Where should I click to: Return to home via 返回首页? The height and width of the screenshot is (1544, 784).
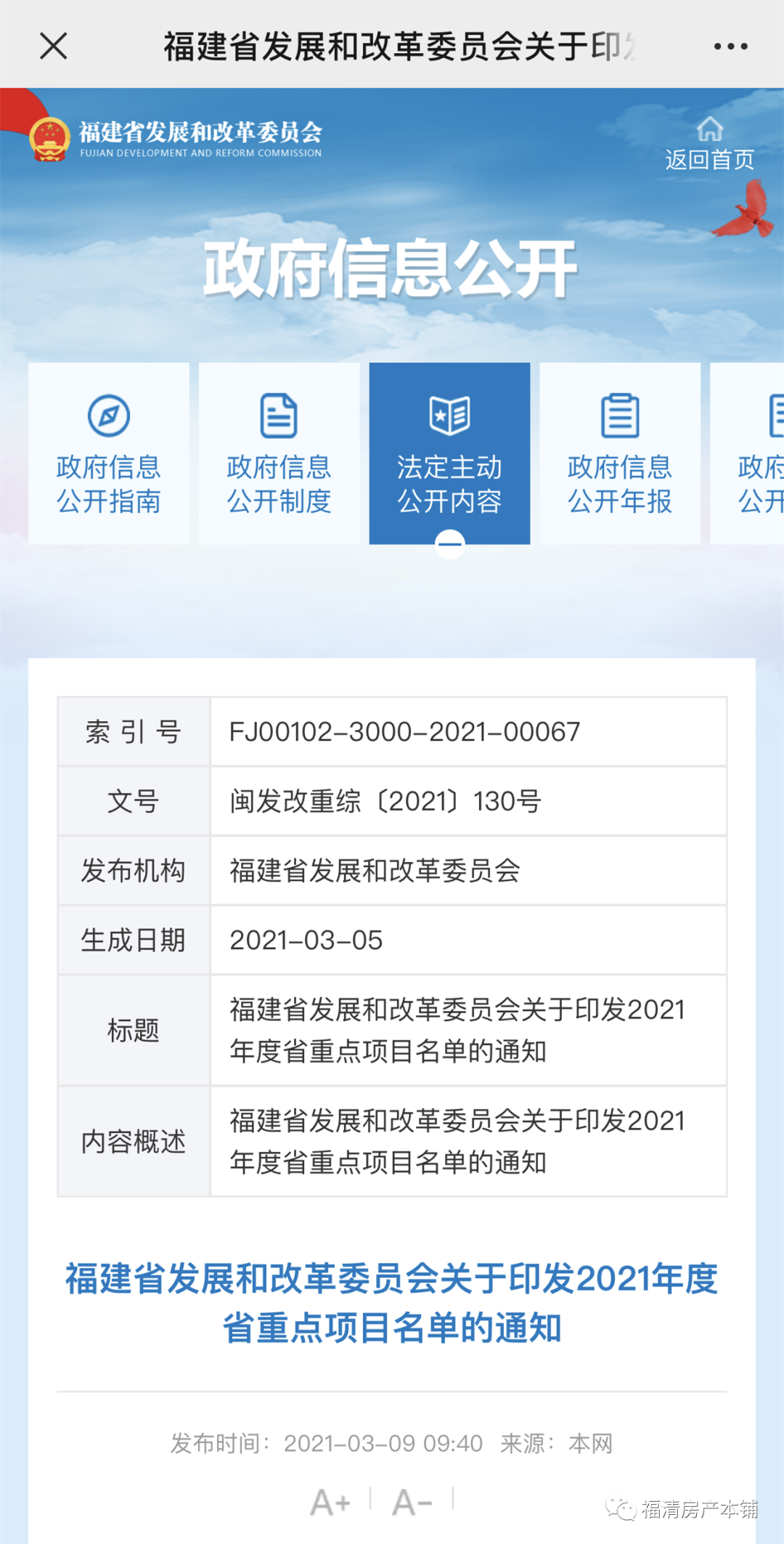pyautogui.click(x=709, y=145)
